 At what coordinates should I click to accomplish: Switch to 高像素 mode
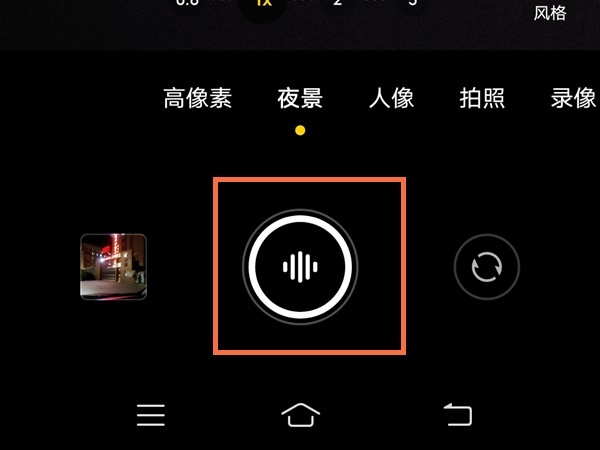tap(197, 98)
